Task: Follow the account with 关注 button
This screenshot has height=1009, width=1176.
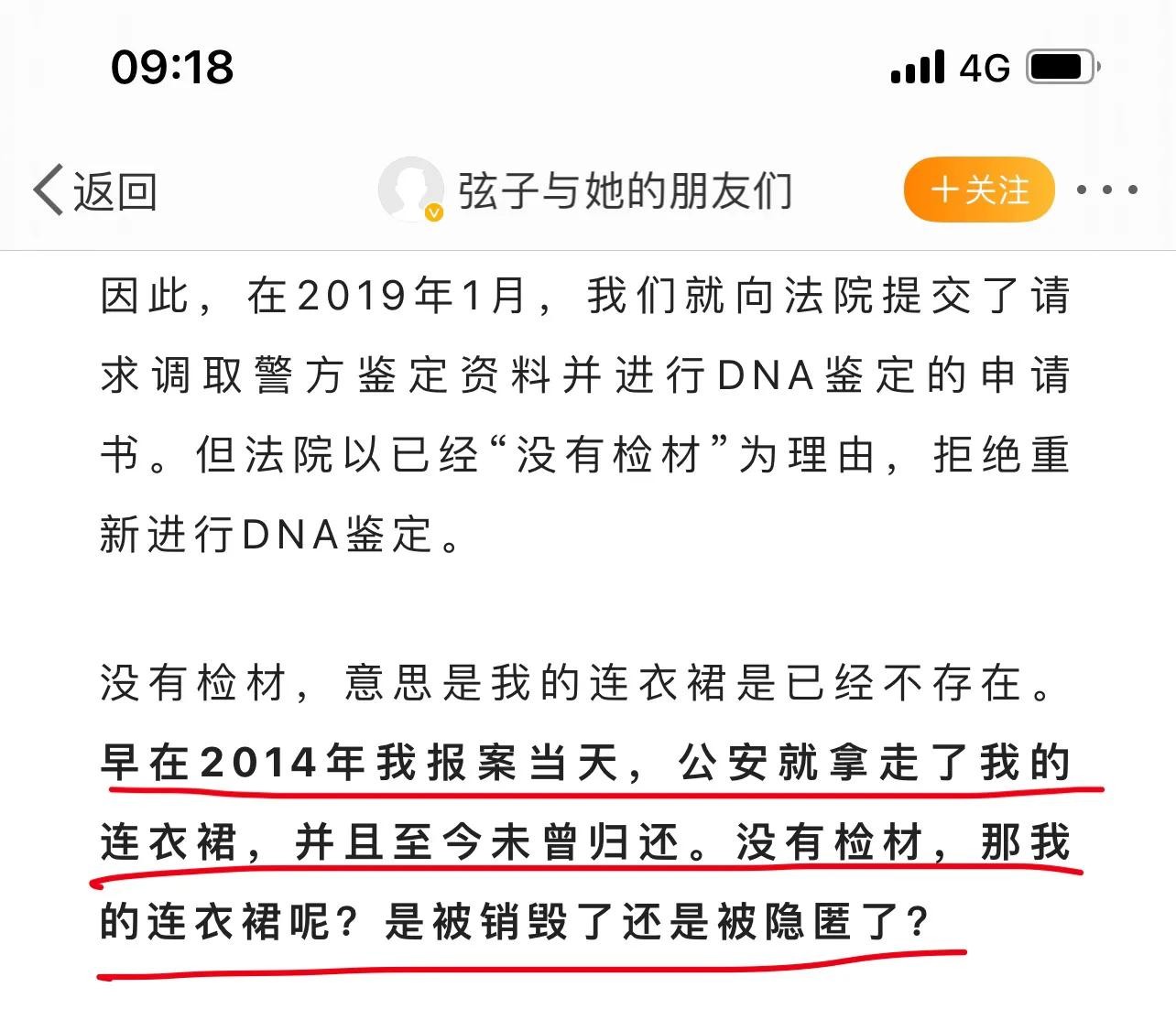Action: [979, 190]
